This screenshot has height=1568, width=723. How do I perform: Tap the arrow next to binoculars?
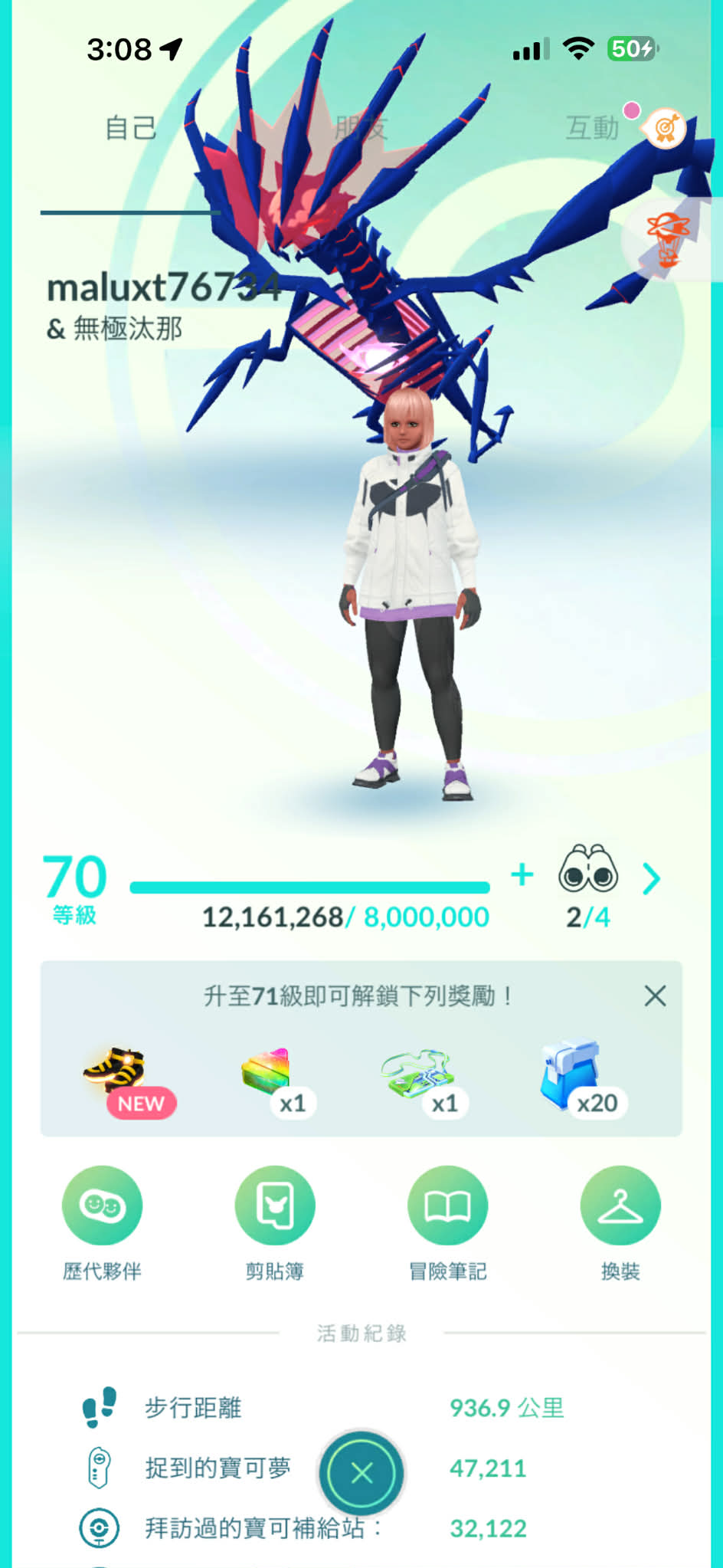[x=651, y=878]
